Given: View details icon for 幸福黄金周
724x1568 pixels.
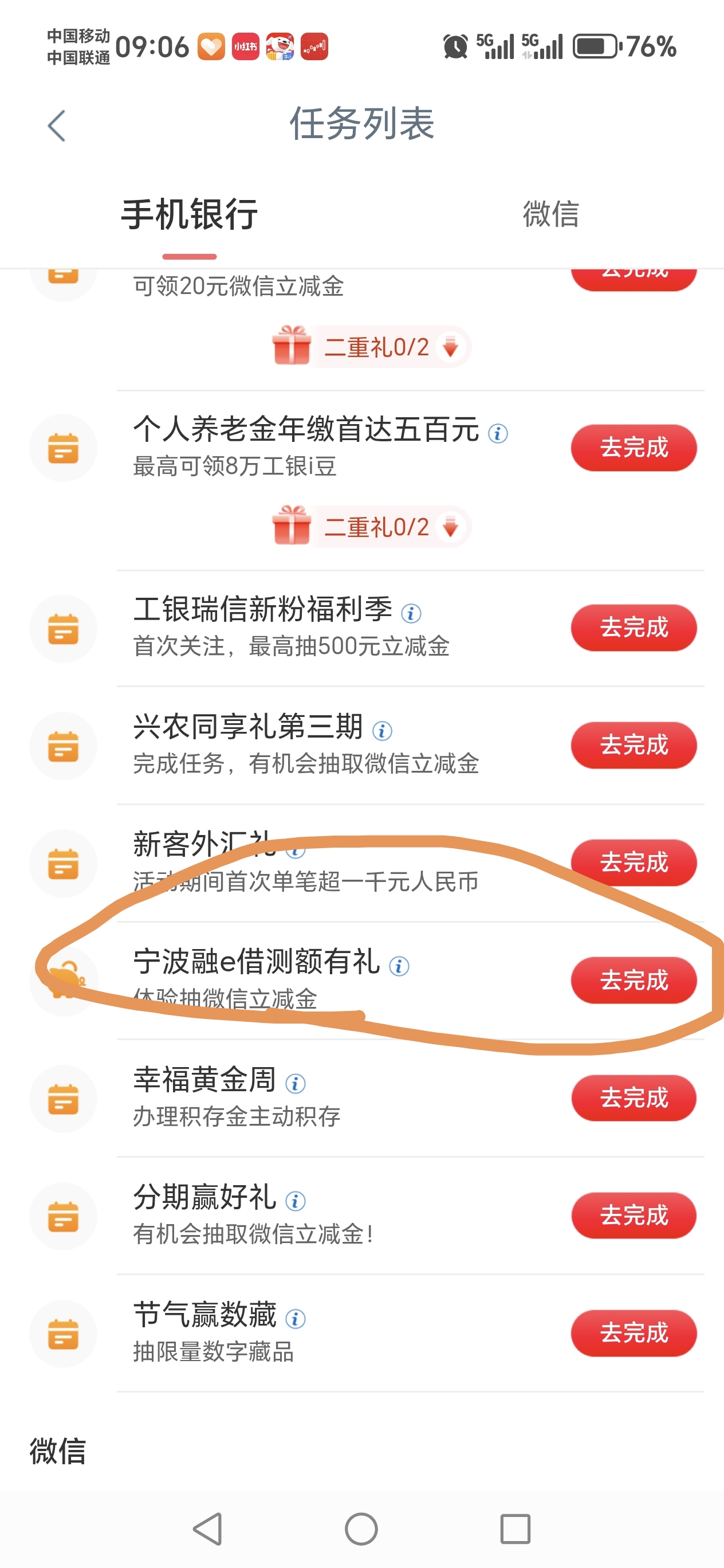Looking at the screenshot, I should (296, 1084).
